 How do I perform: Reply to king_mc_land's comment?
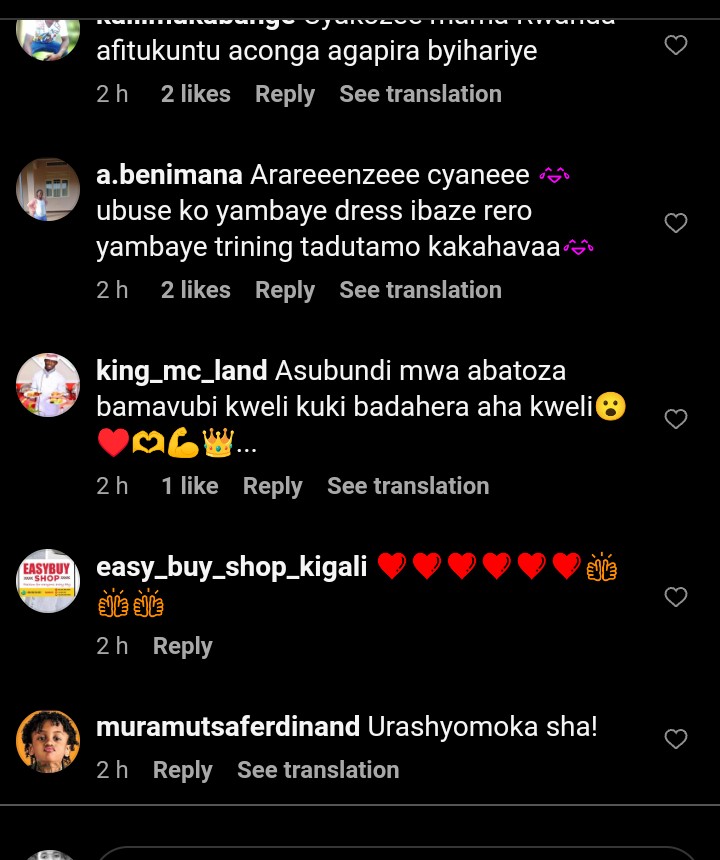[272, 486]
